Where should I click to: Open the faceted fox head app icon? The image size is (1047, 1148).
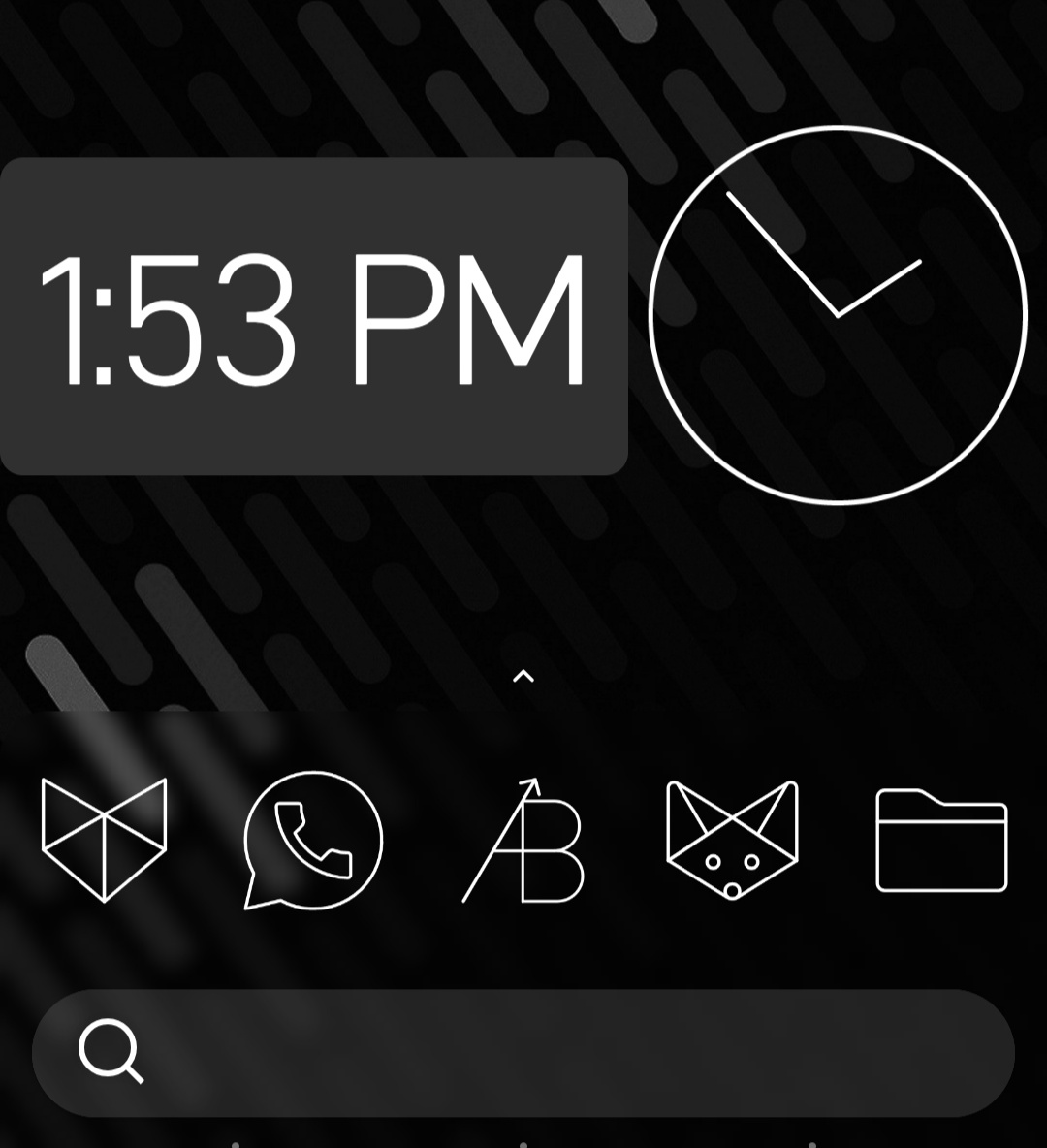point(104,840)
